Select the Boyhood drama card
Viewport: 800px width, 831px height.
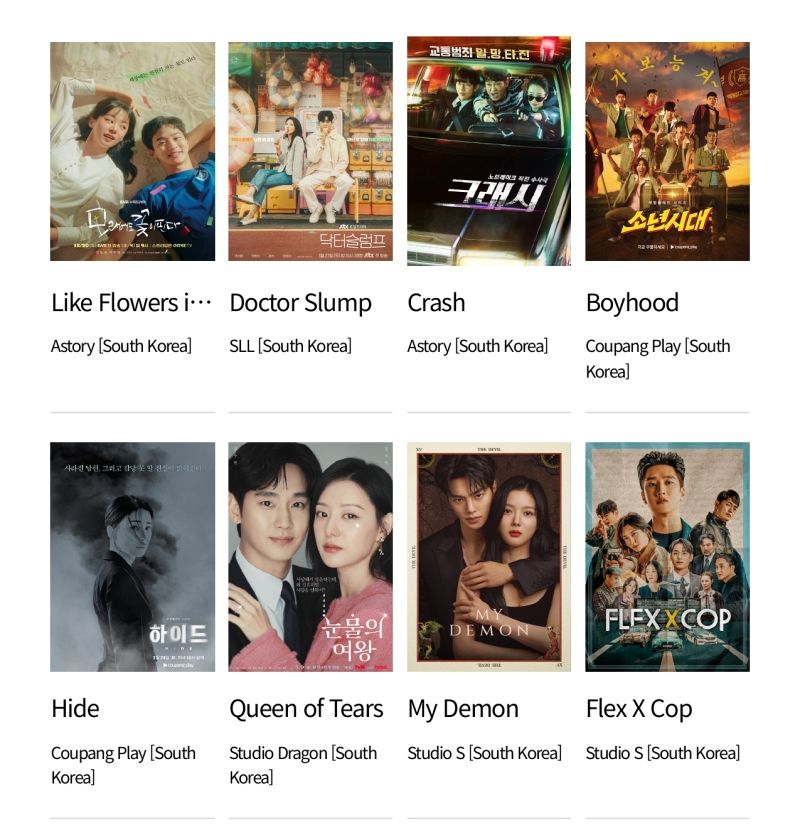[667, 152]
